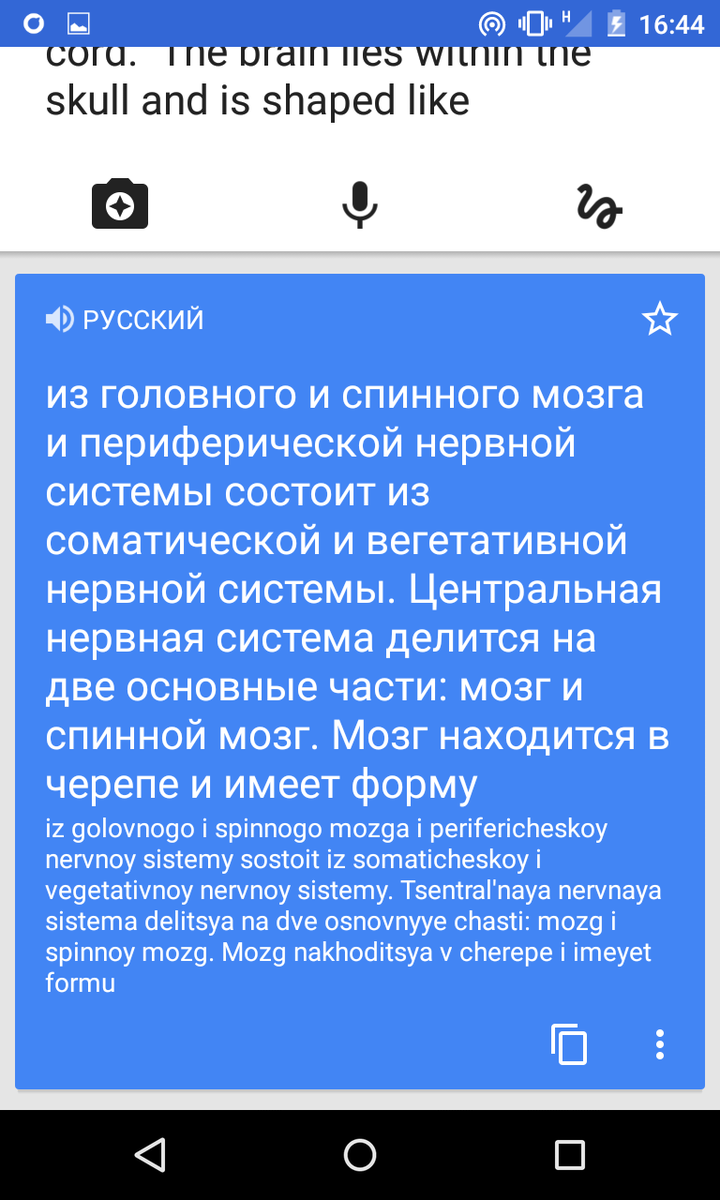Star this translation to save it

pos(659,320)
